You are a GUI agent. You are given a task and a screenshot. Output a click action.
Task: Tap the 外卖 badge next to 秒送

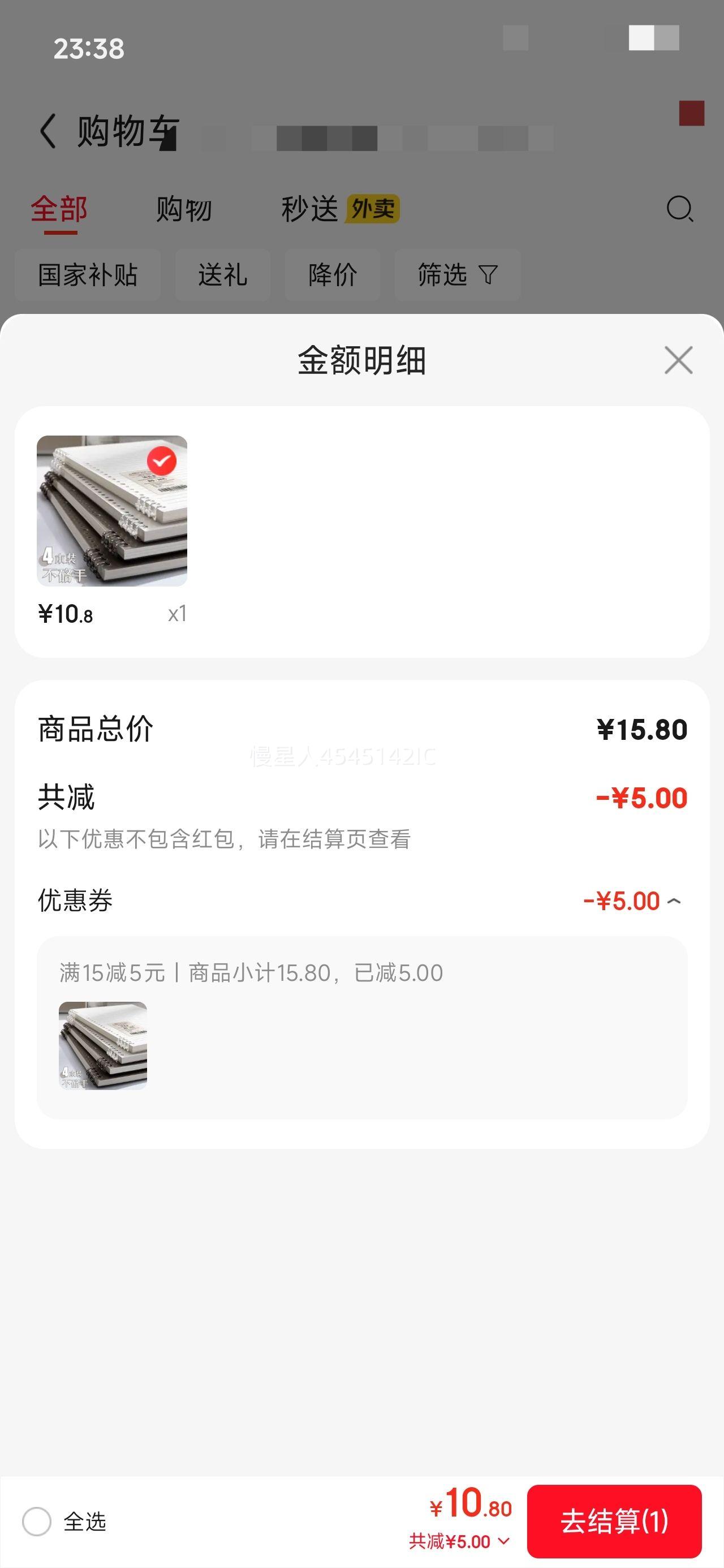(373, 209)
